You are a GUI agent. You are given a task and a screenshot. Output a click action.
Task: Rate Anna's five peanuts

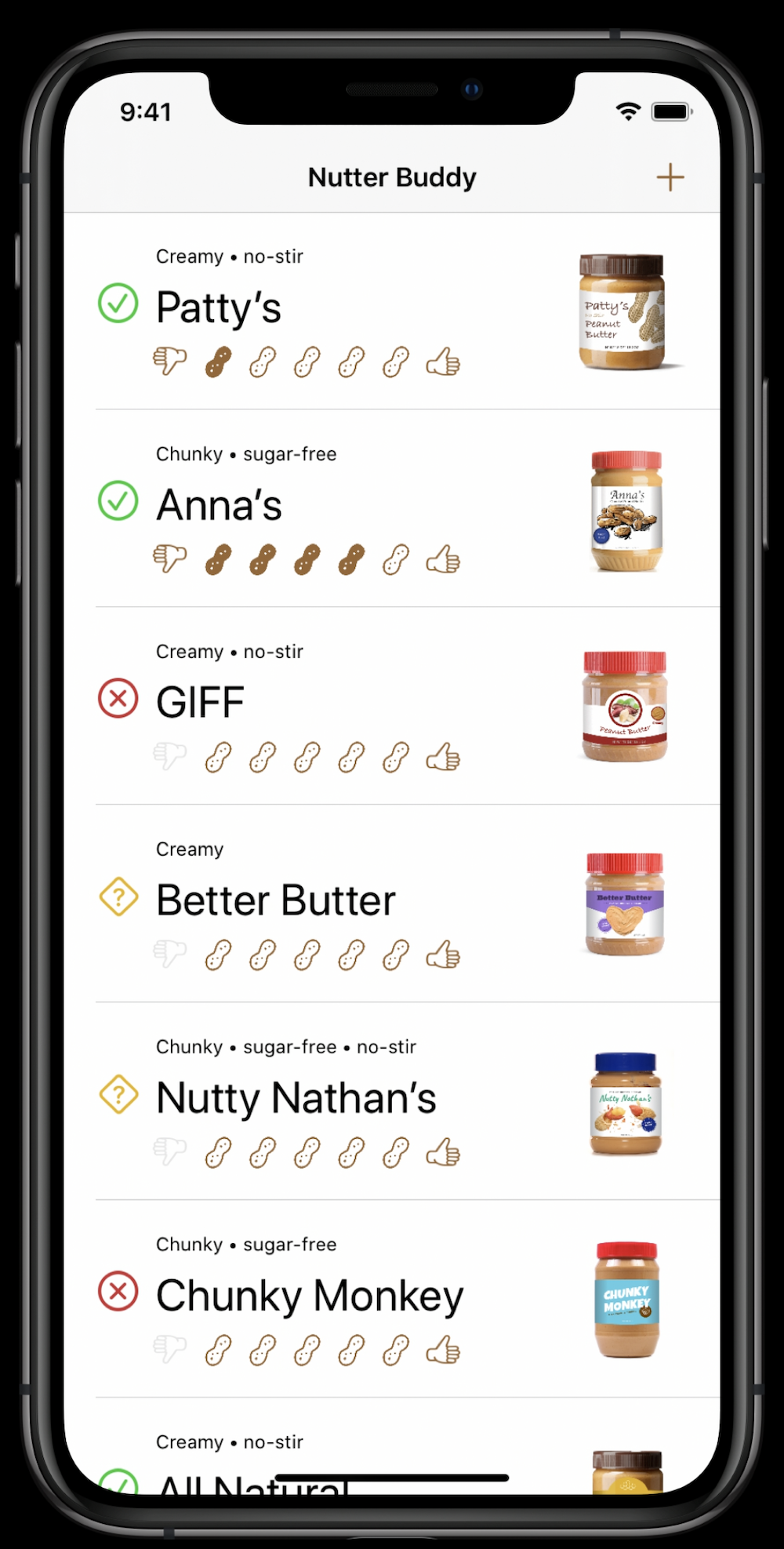pos(396,560)
